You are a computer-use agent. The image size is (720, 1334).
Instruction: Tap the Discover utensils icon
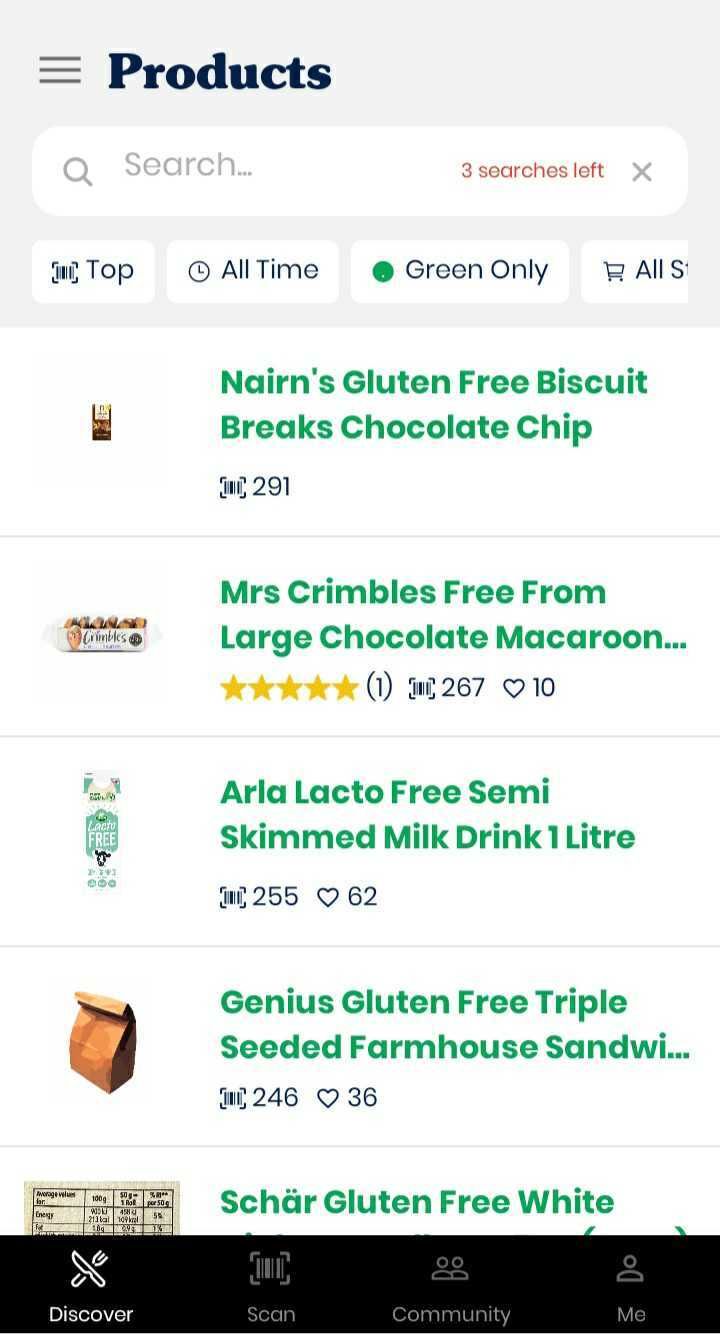tap(89, 1268)
